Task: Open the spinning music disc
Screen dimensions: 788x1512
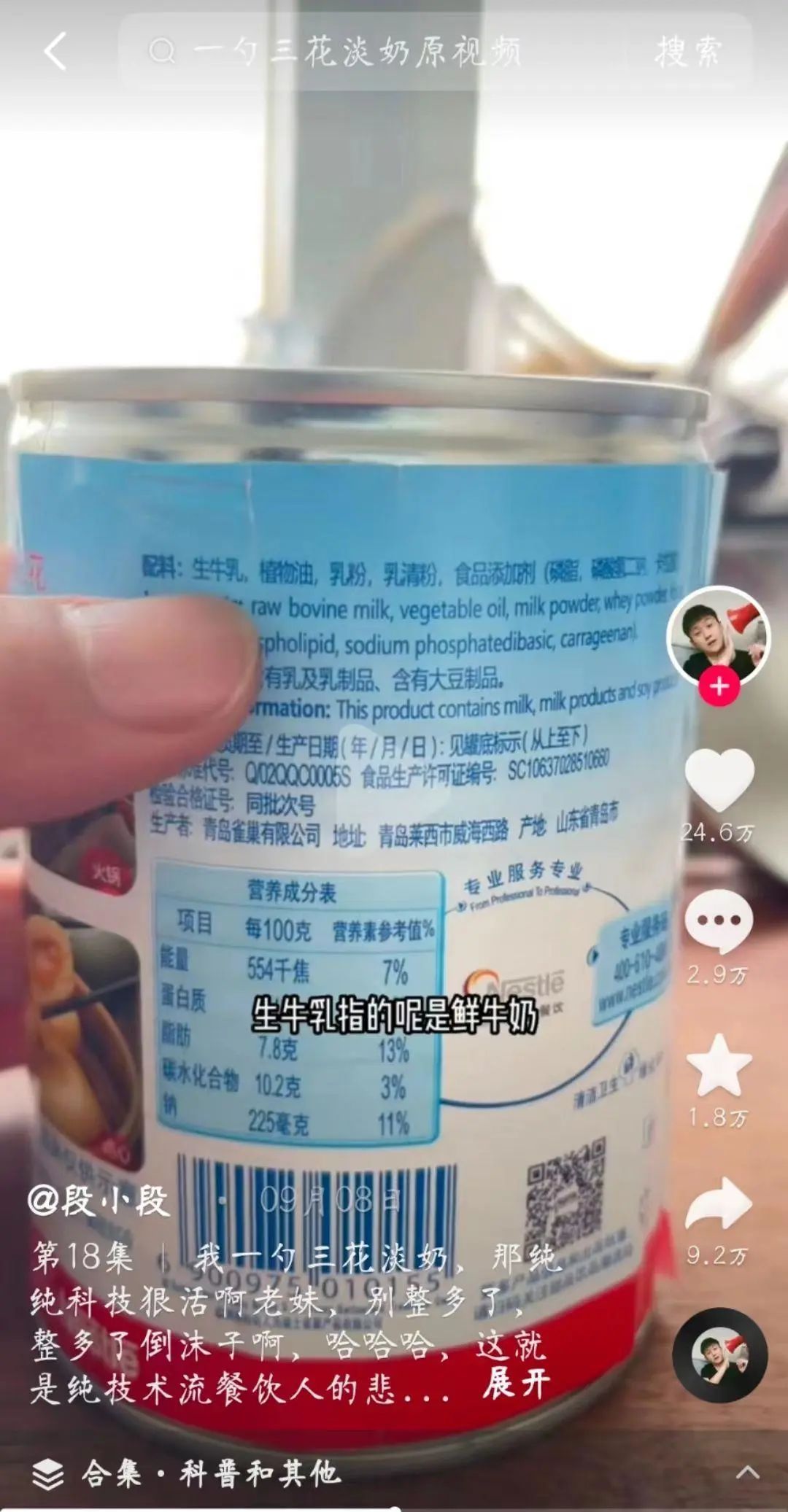Action: (719, 1354)
